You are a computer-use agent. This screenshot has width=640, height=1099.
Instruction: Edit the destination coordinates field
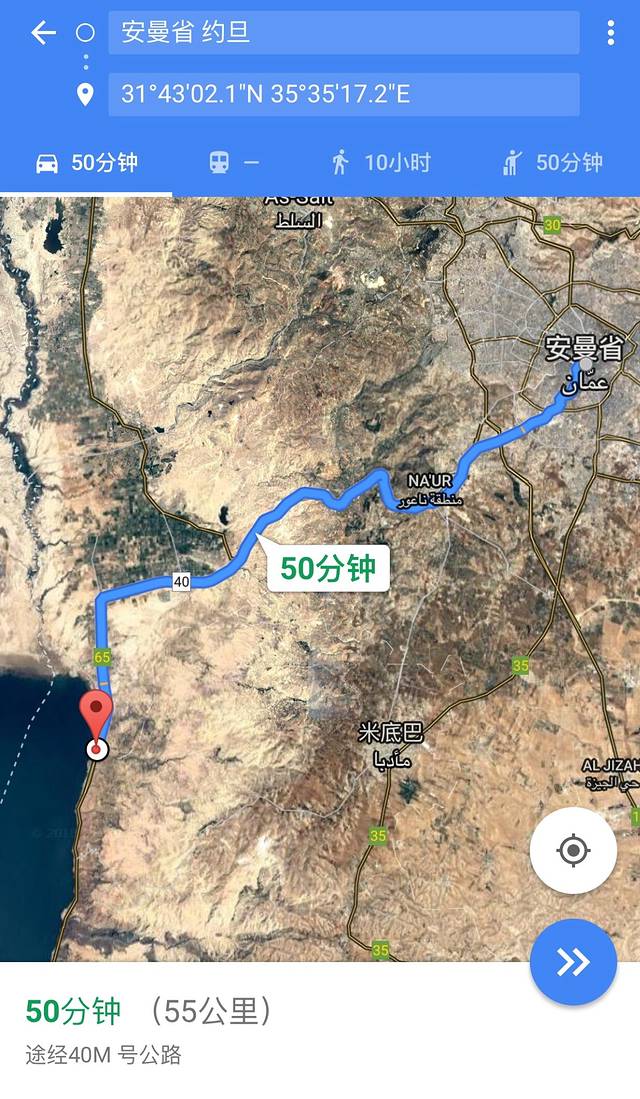pyautogui.click(x=343, y=95)
